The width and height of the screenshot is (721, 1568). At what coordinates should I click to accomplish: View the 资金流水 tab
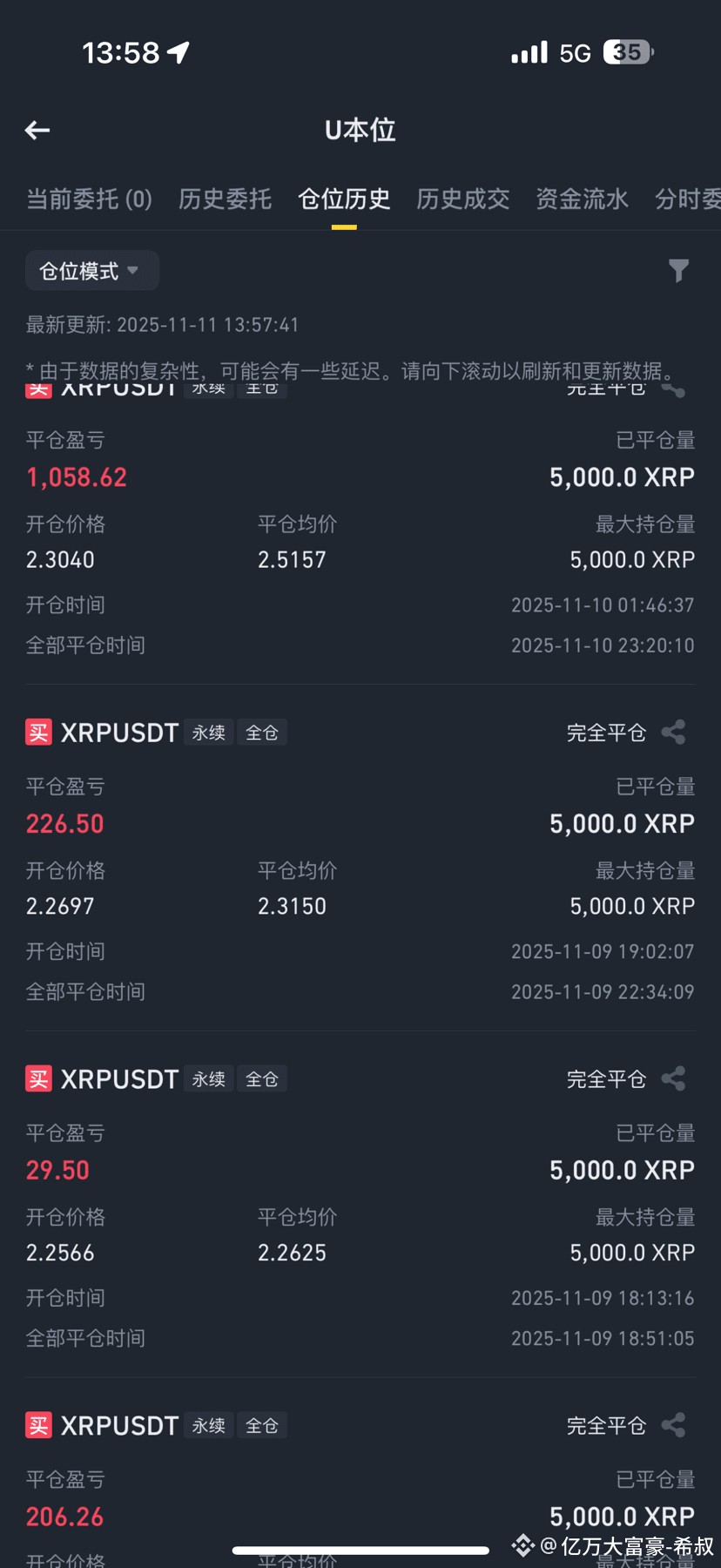(x=582, y=199)
